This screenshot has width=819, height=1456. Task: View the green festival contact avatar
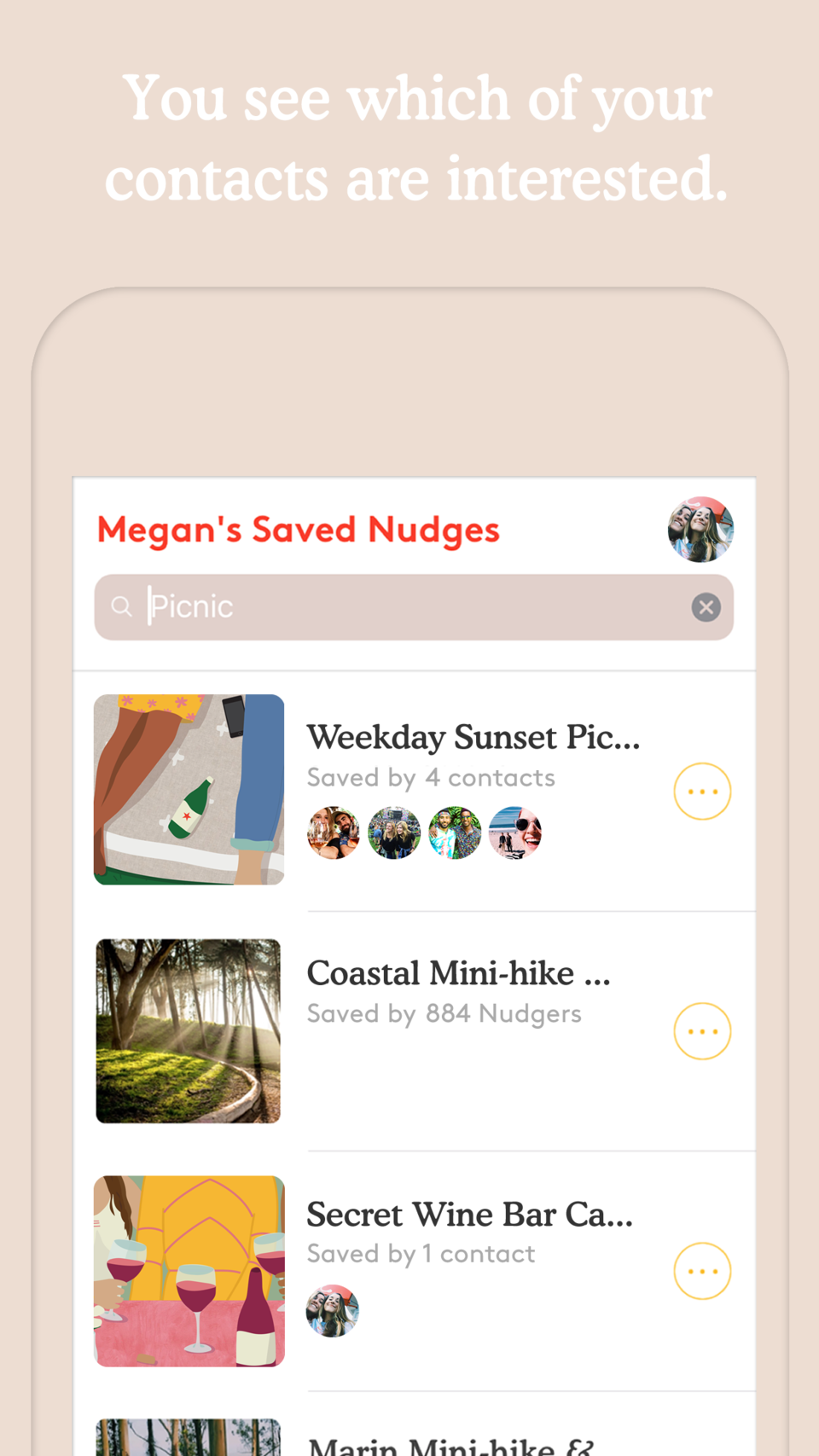point(455,832)
